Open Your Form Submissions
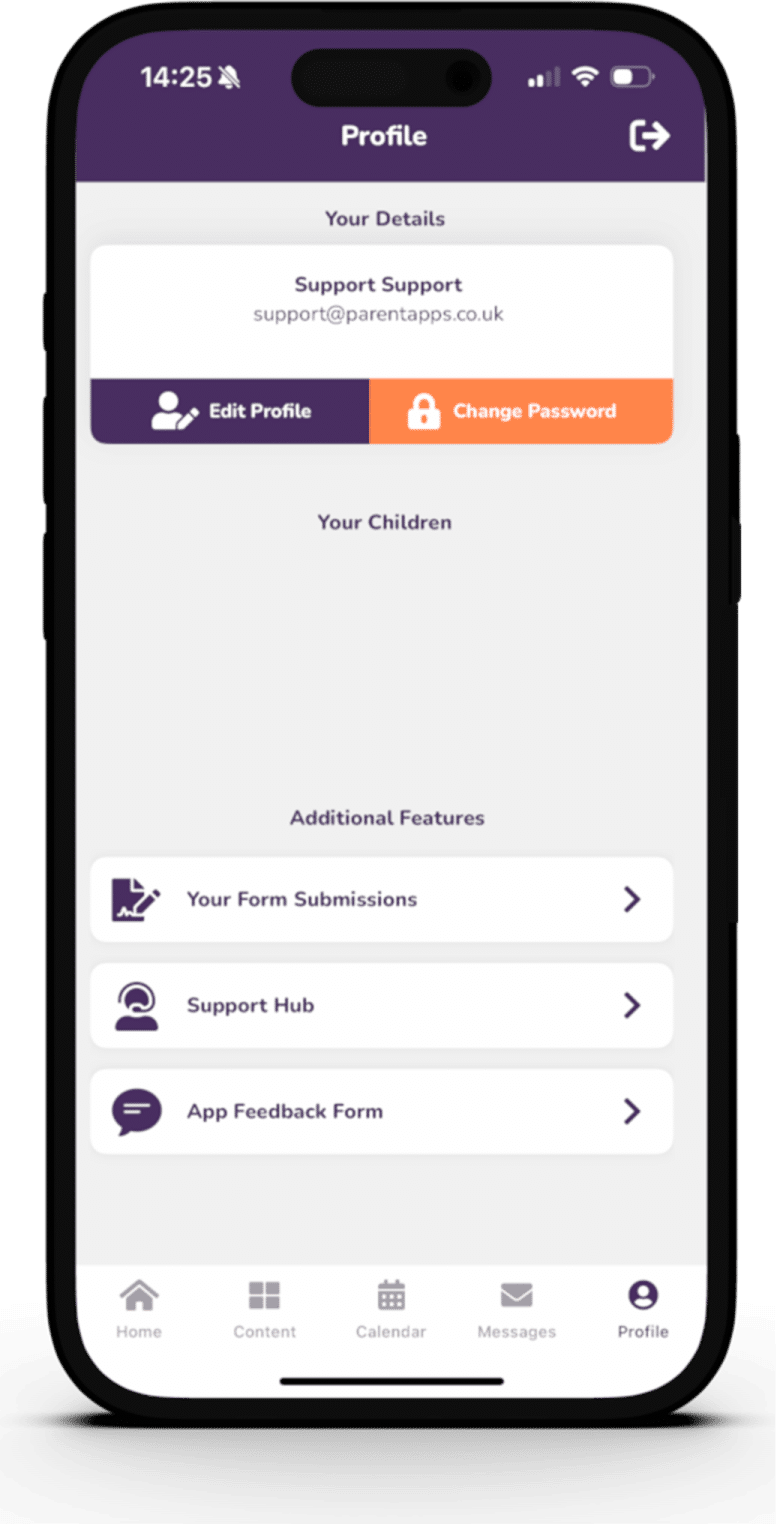 381,899
